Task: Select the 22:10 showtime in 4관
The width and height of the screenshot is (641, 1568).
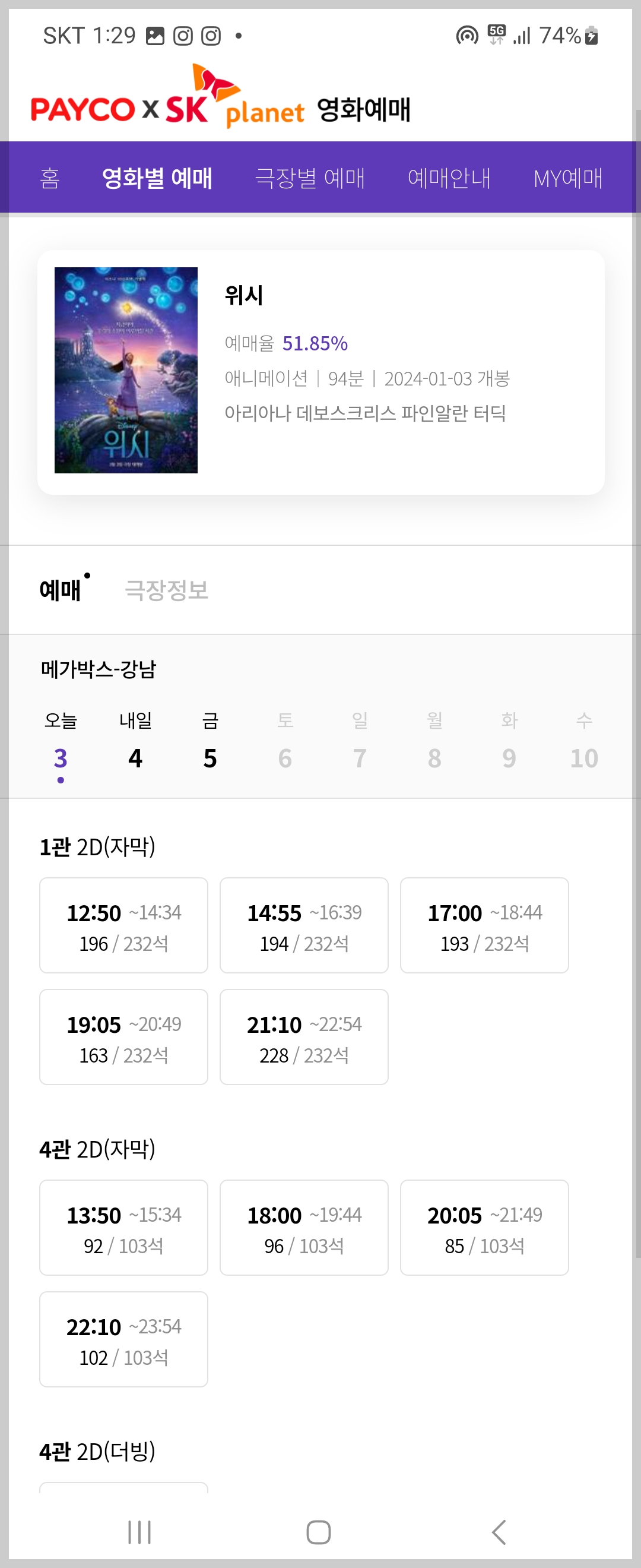Action: click(123, 1338)
